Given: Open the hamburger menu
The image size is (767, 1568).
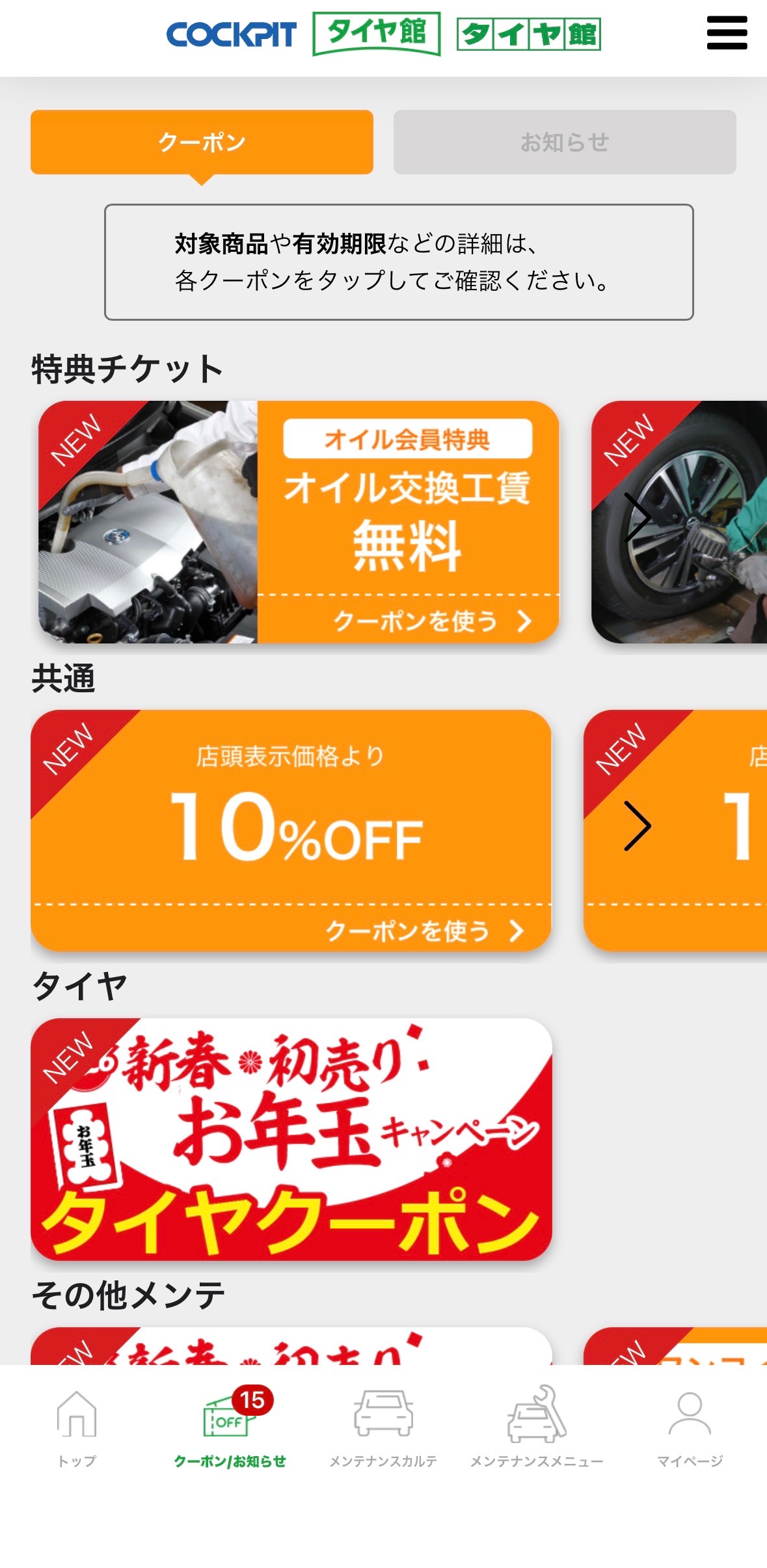Looking at the screenshot, I should pyautogui.click(x=726, y=33).
